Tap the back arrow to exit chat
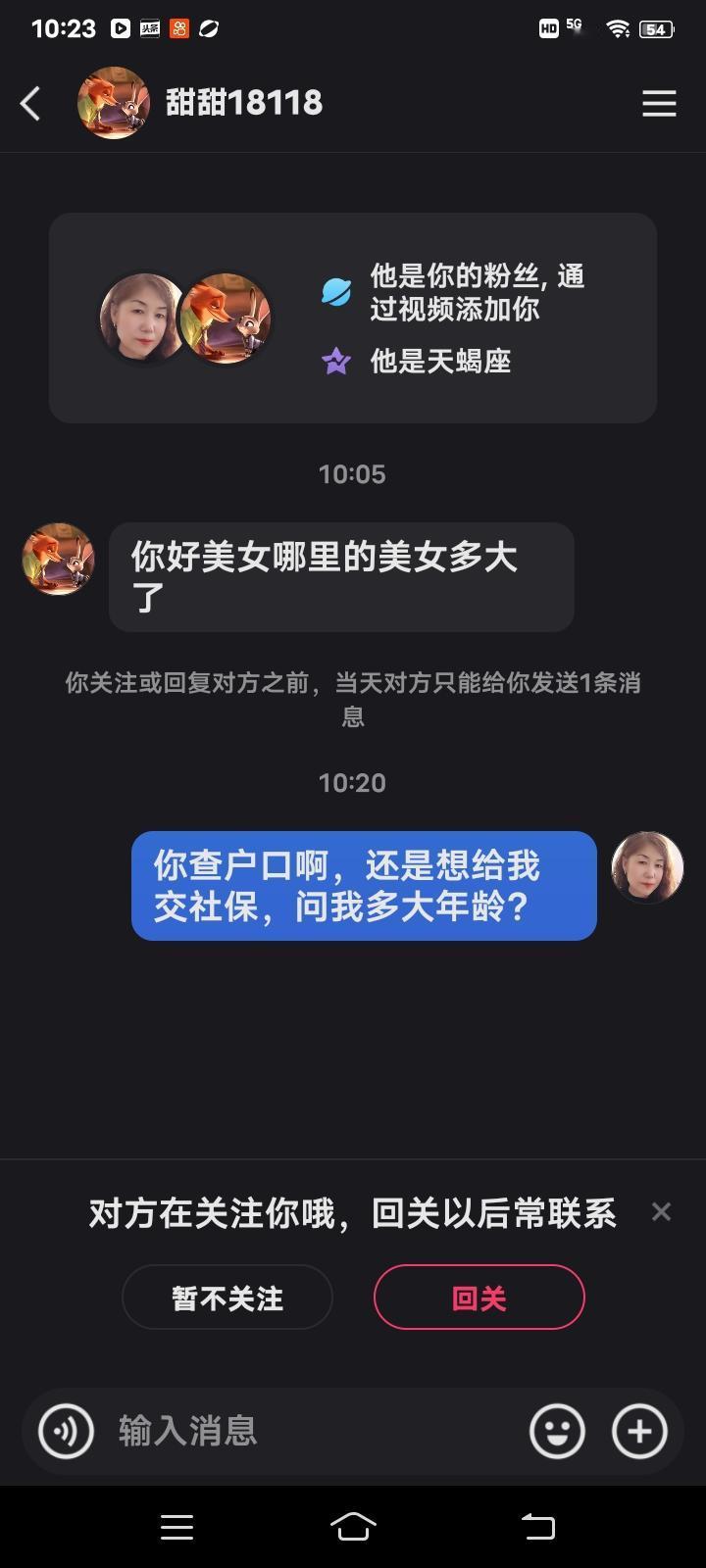Viewport: 706px width, 1568px height. (29, 103)
